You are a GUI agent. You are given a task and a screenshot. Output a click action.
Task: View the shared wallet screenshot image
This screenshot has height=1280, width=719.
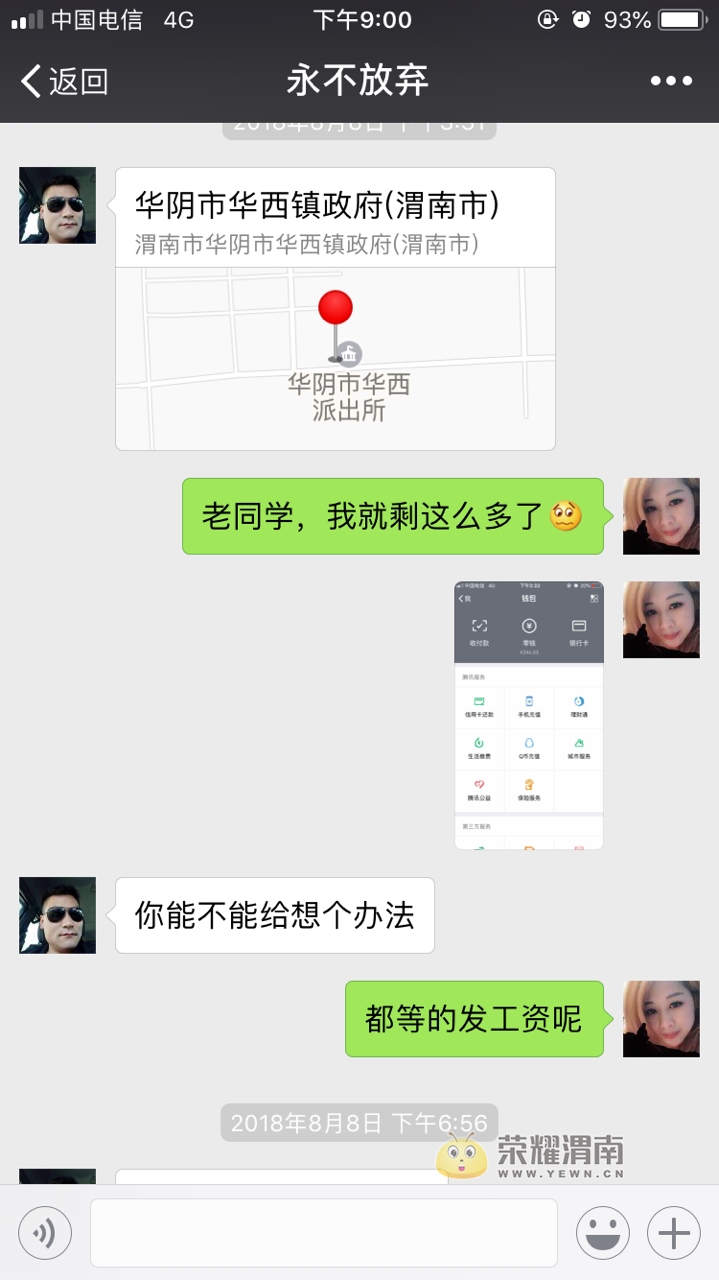pos(529,715)
